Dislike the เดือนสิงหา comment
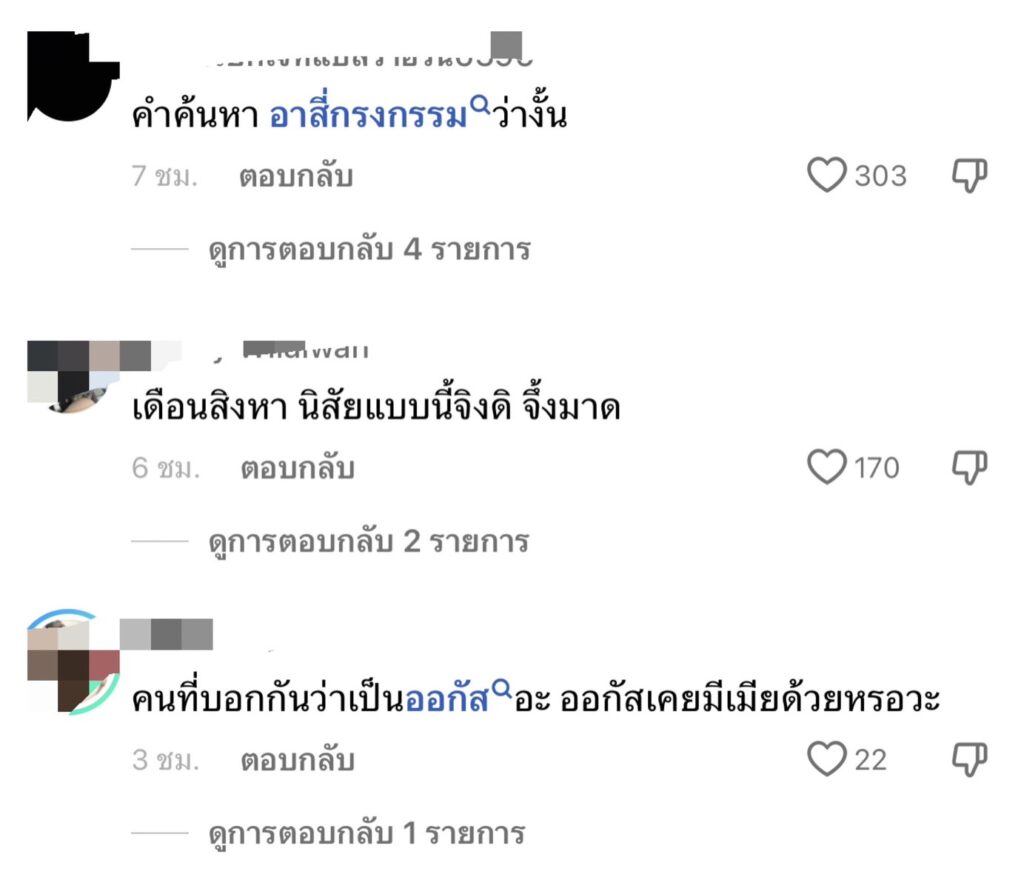 [968, 468]
